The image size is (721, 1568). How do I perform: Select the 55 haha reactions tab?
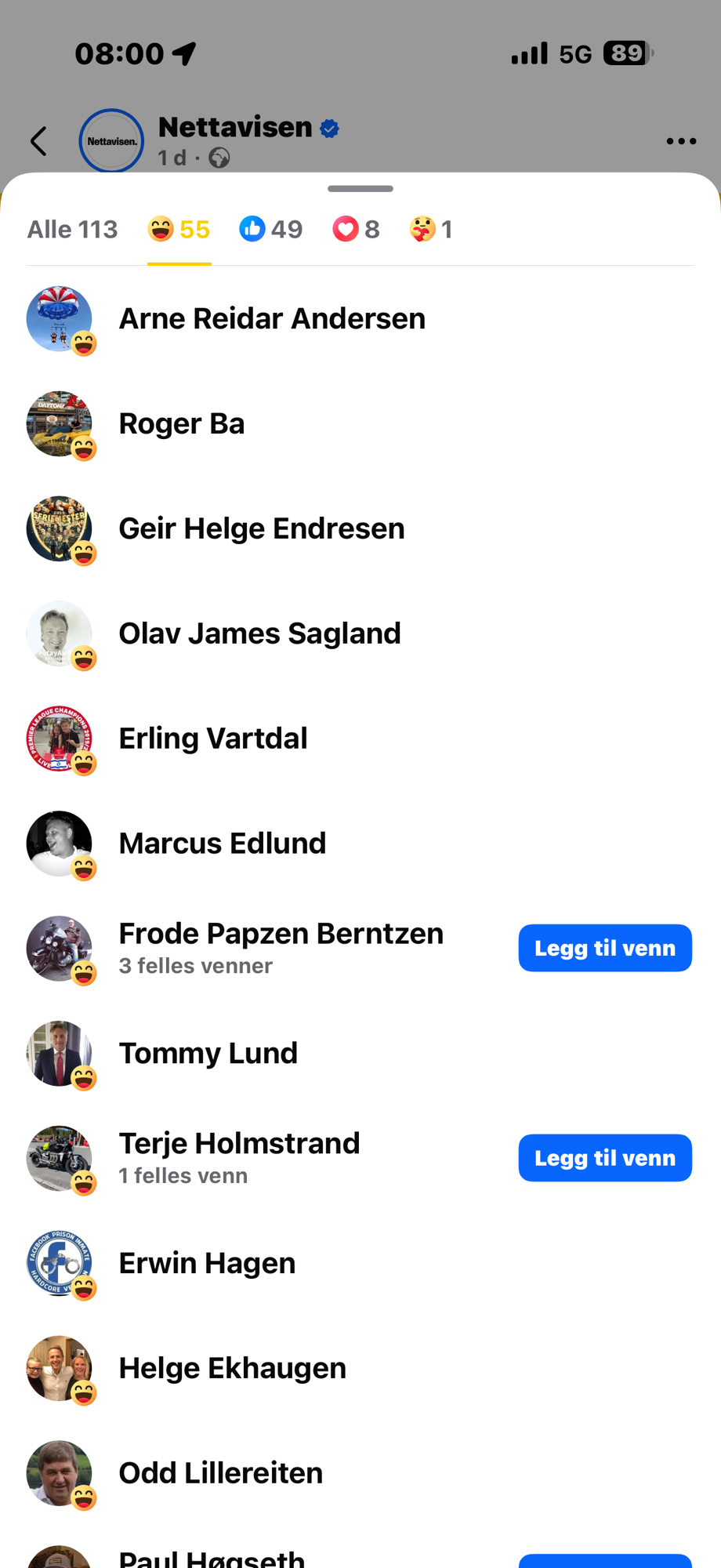[179, 230]
